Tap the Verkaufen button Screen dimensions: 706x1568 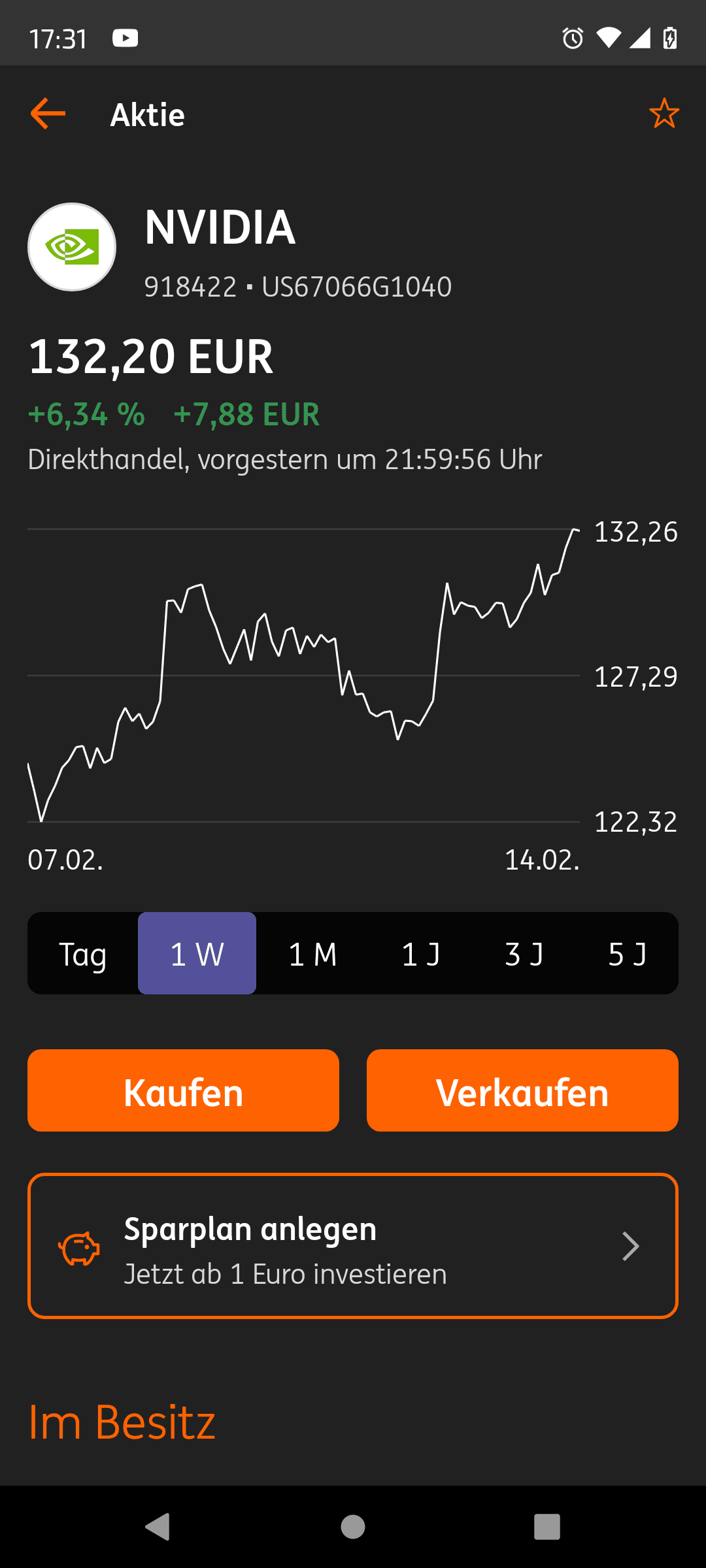[x=522, y=1090]
